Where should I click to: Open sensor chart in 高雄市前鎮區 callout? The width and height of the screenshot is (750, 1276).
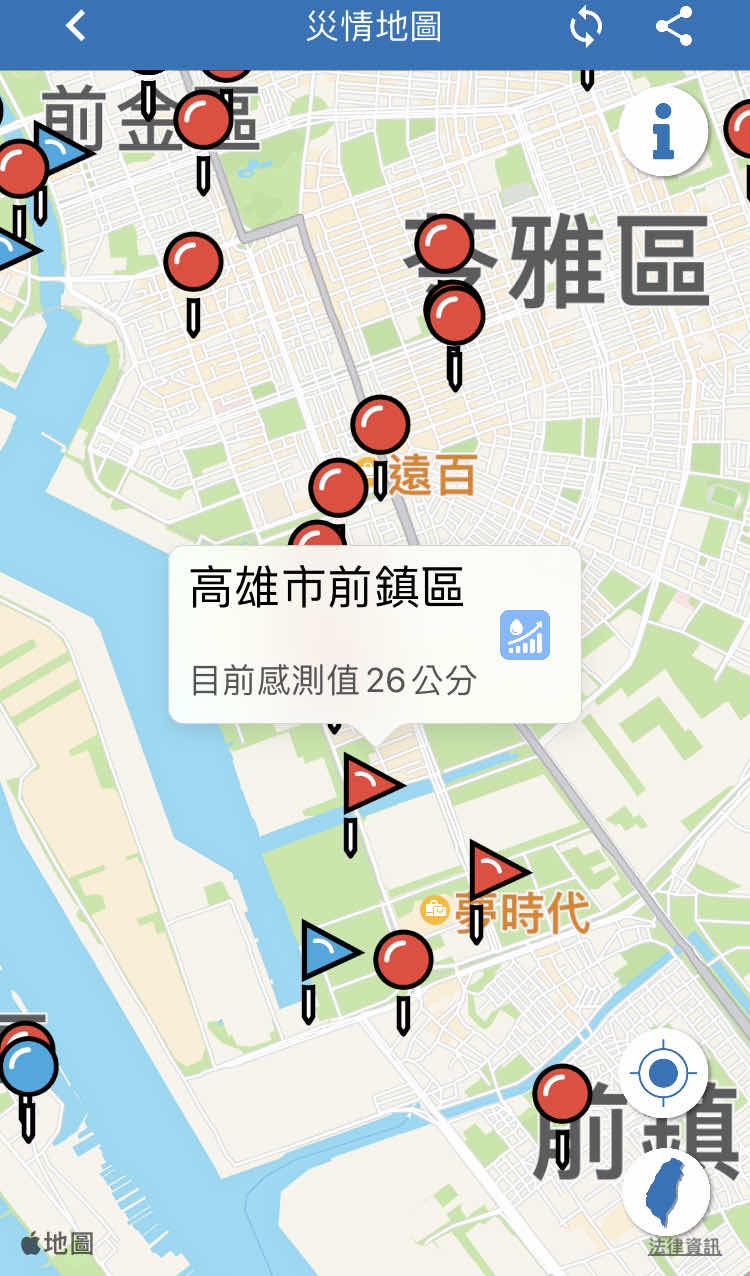point(525,635)
